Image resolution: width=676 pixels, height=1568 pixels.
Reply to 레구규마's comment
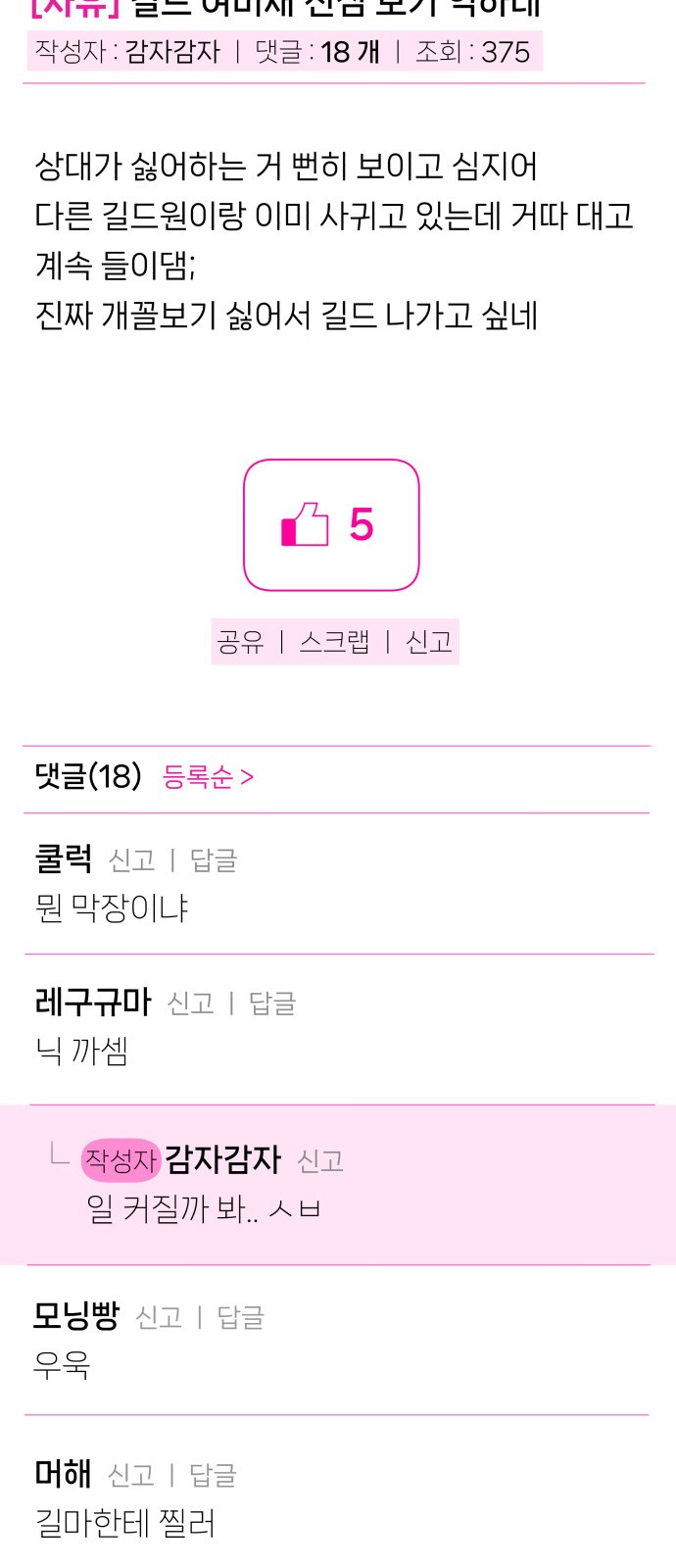coord(272,1004)
